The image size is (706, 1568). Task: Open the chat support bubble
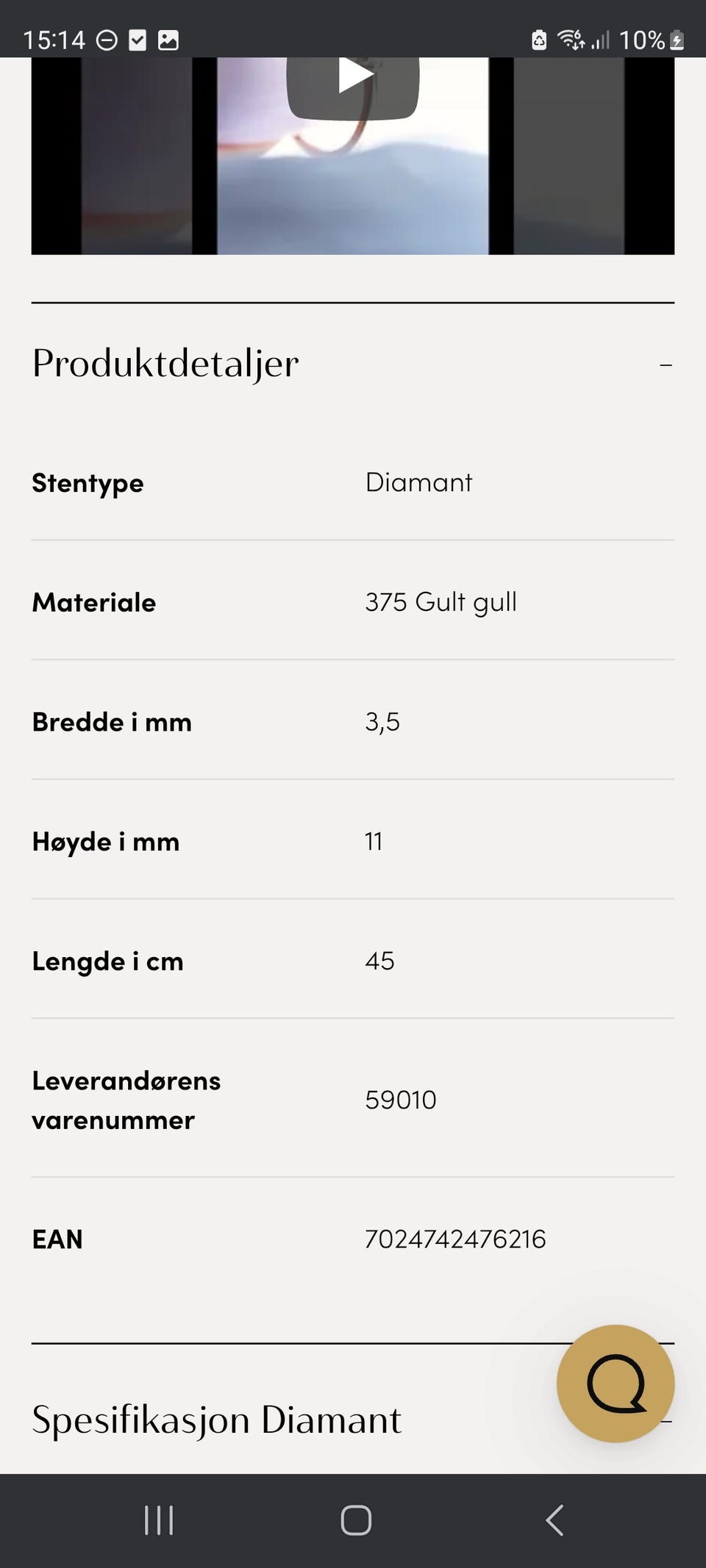616,1383
